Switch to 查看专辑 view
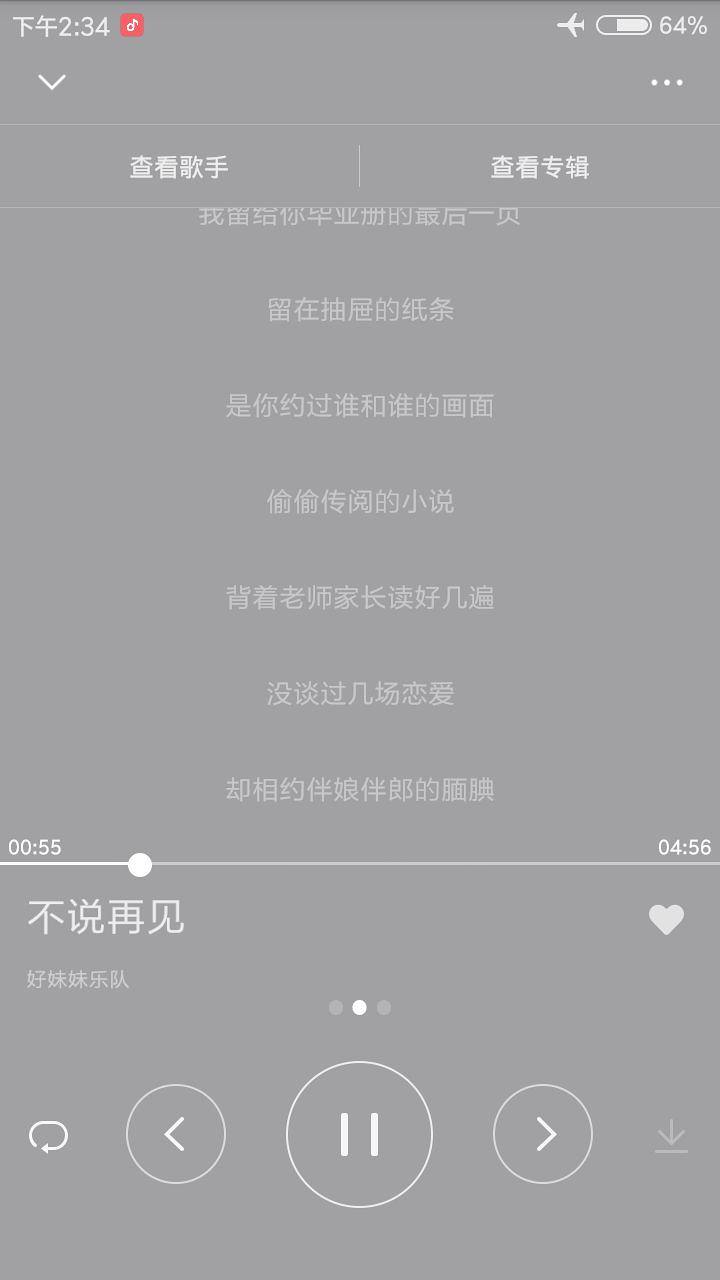 coord(540,166)
